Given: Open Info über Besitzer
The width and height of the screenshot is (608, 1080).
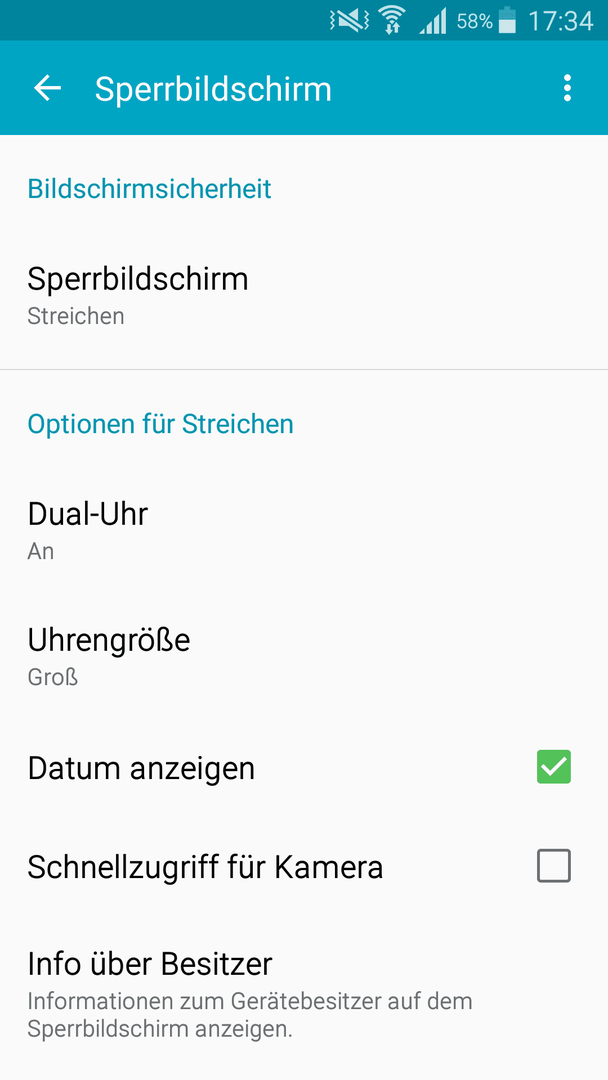Looking at the screenshot, I should click(304, 993).
